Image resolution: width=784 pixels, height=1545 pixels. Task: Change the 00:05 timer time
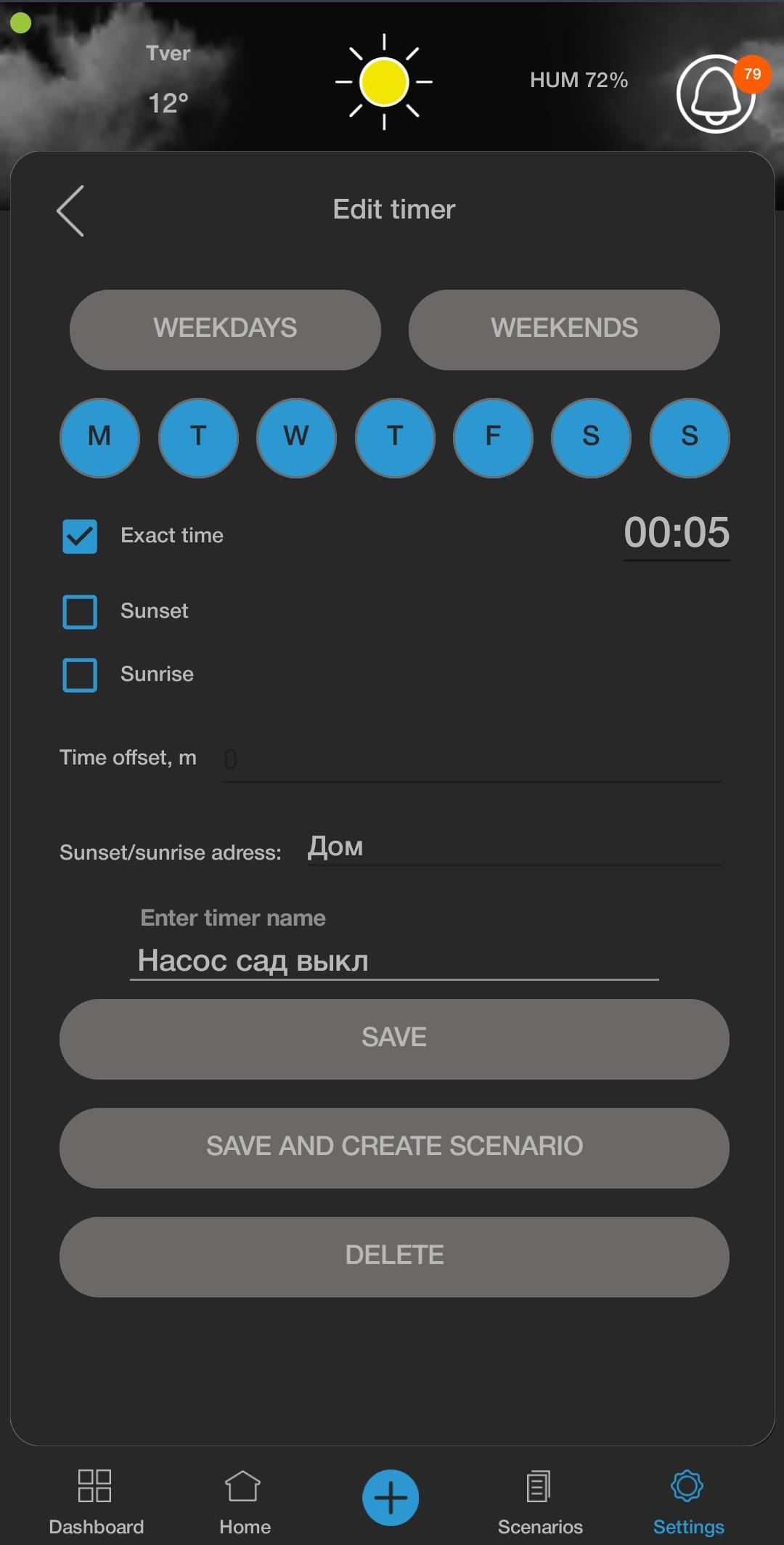[677, 534]
